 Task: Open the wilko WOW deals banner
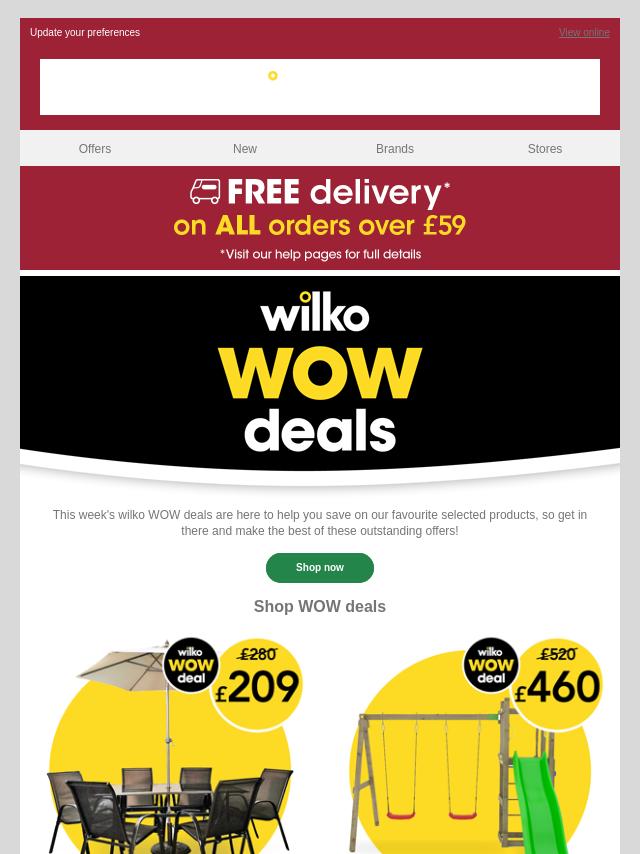(x=320, y=375)
